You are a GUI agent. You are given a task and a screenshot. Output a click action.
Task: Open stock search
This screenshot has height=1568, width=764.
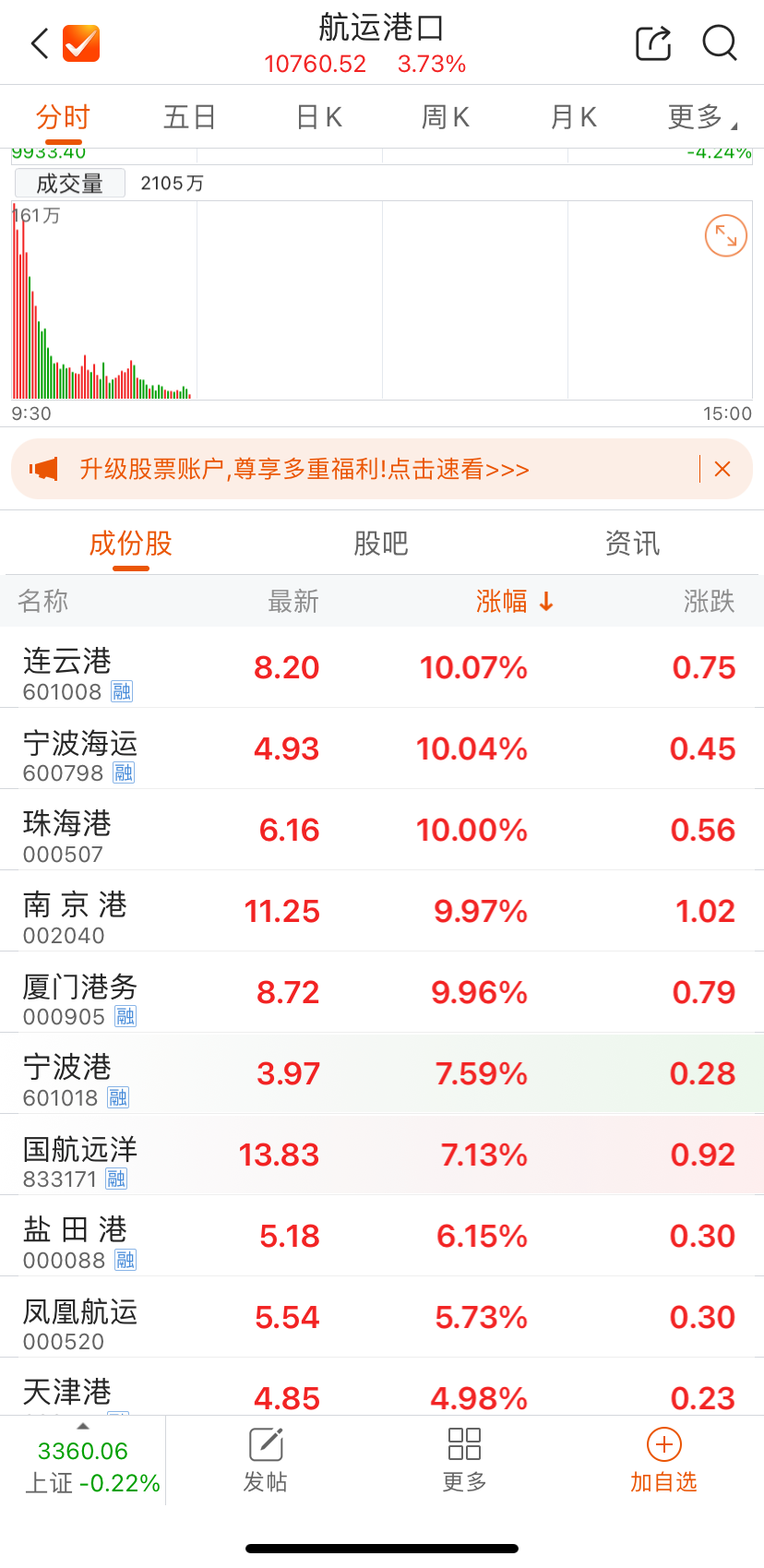(x=719, y=43)
